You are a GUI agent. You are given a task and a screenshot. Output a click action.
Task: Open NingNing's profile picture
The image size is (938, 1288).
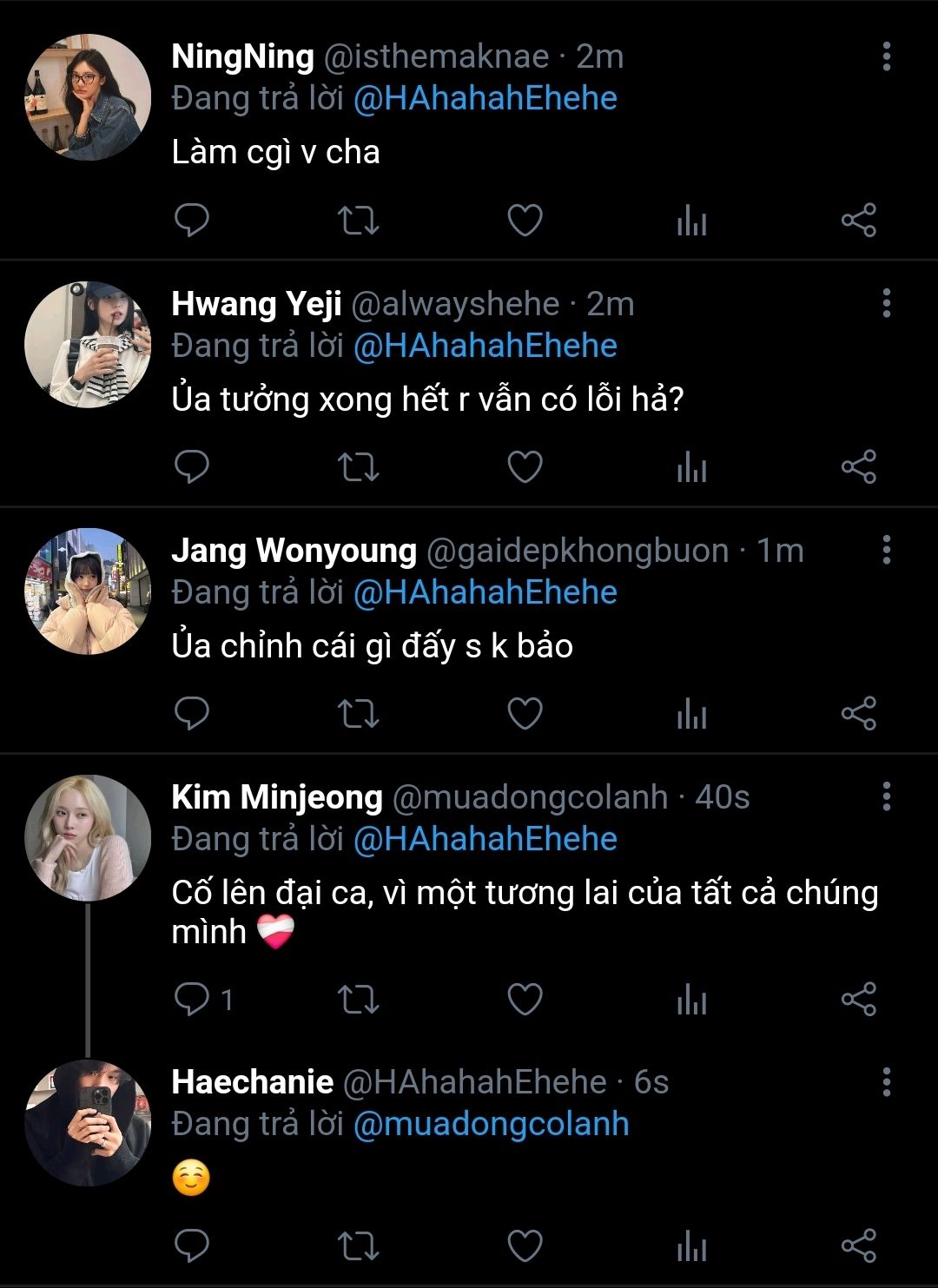click(88, 97)
